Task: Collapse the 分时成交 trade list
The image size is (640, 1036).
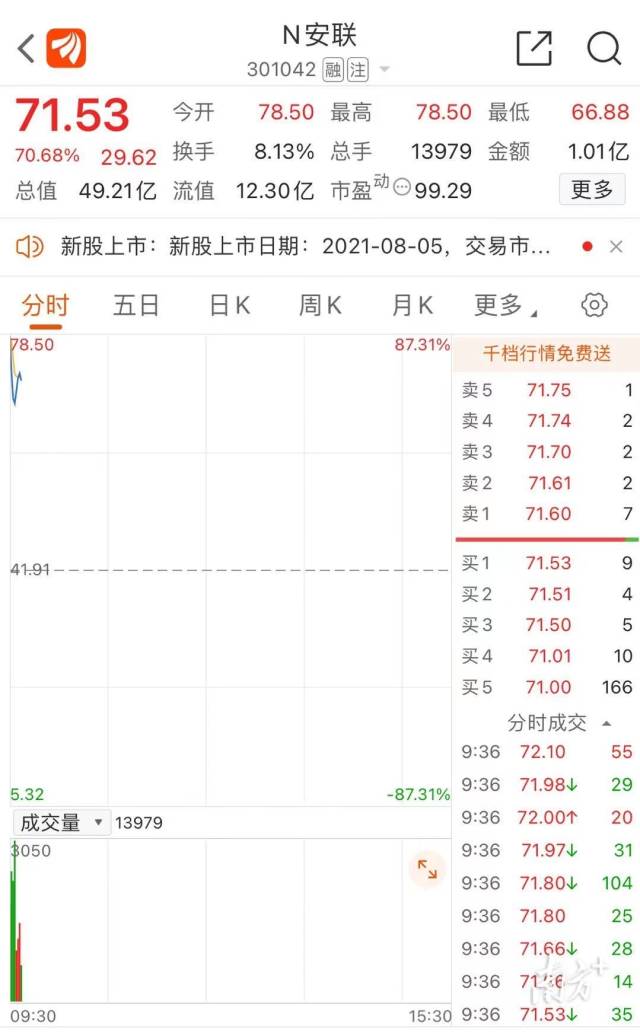Action: coord(606,723)
